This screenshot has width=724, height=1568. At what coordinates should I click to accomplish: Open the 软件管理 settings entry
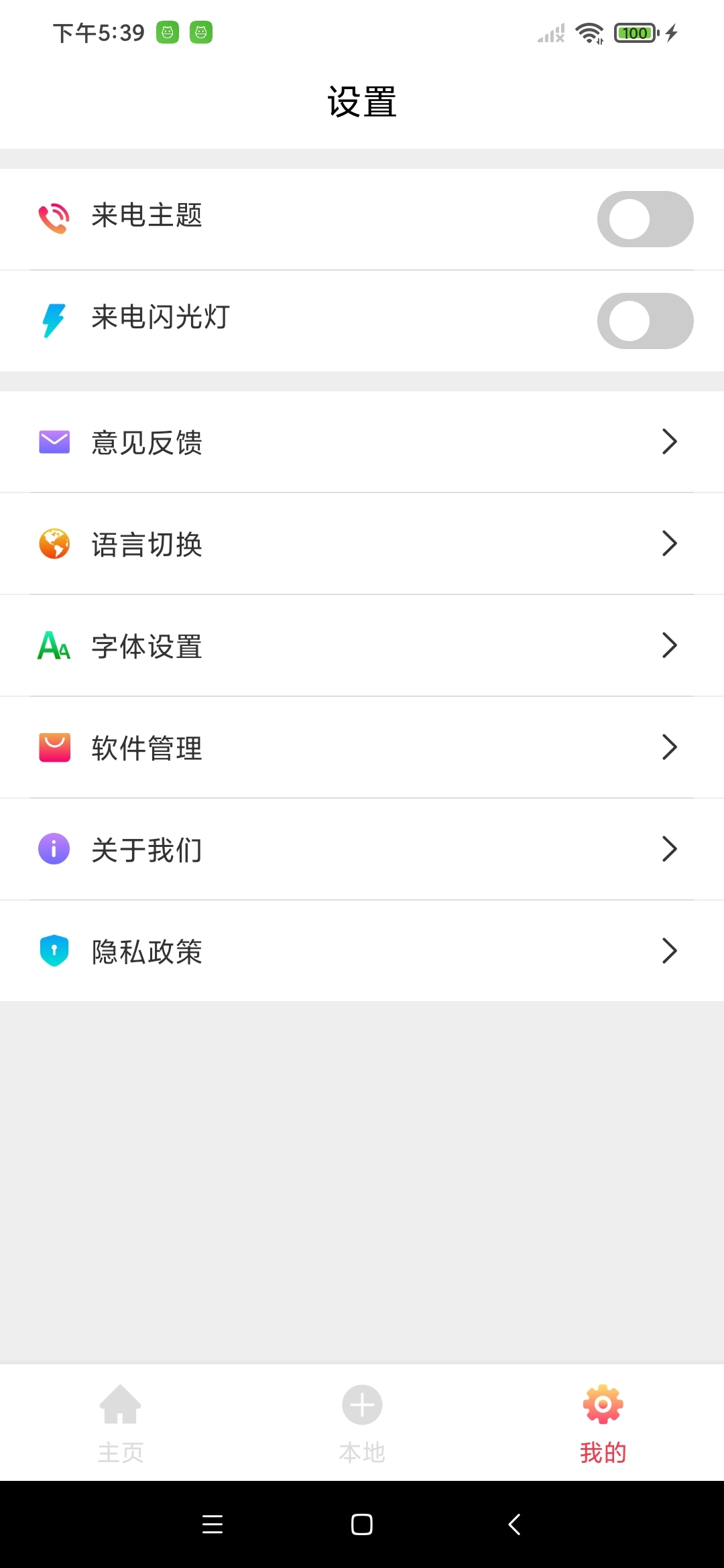[362, 747]
